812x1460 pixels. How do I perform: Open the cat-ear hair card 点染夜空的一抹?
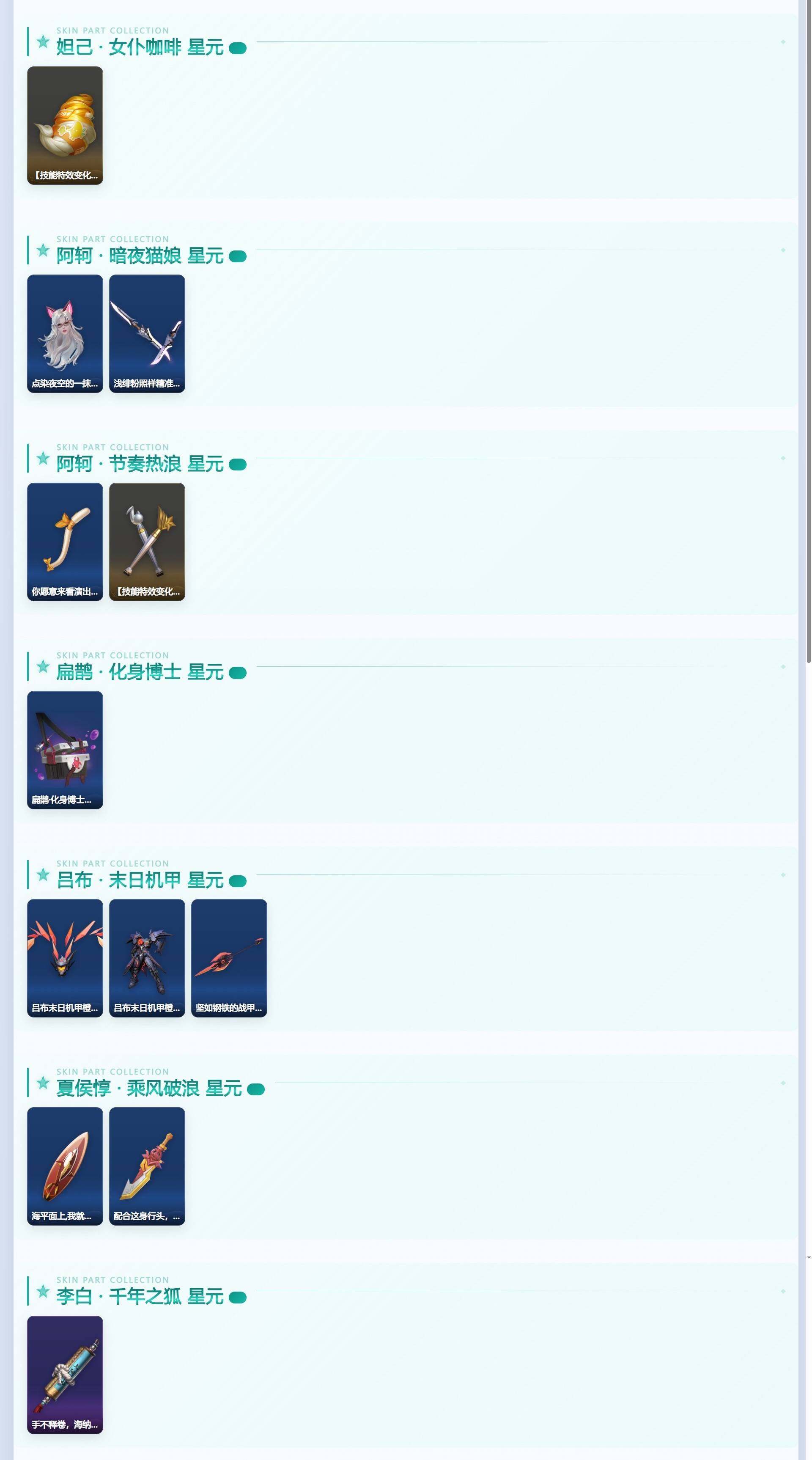(65, 333)
